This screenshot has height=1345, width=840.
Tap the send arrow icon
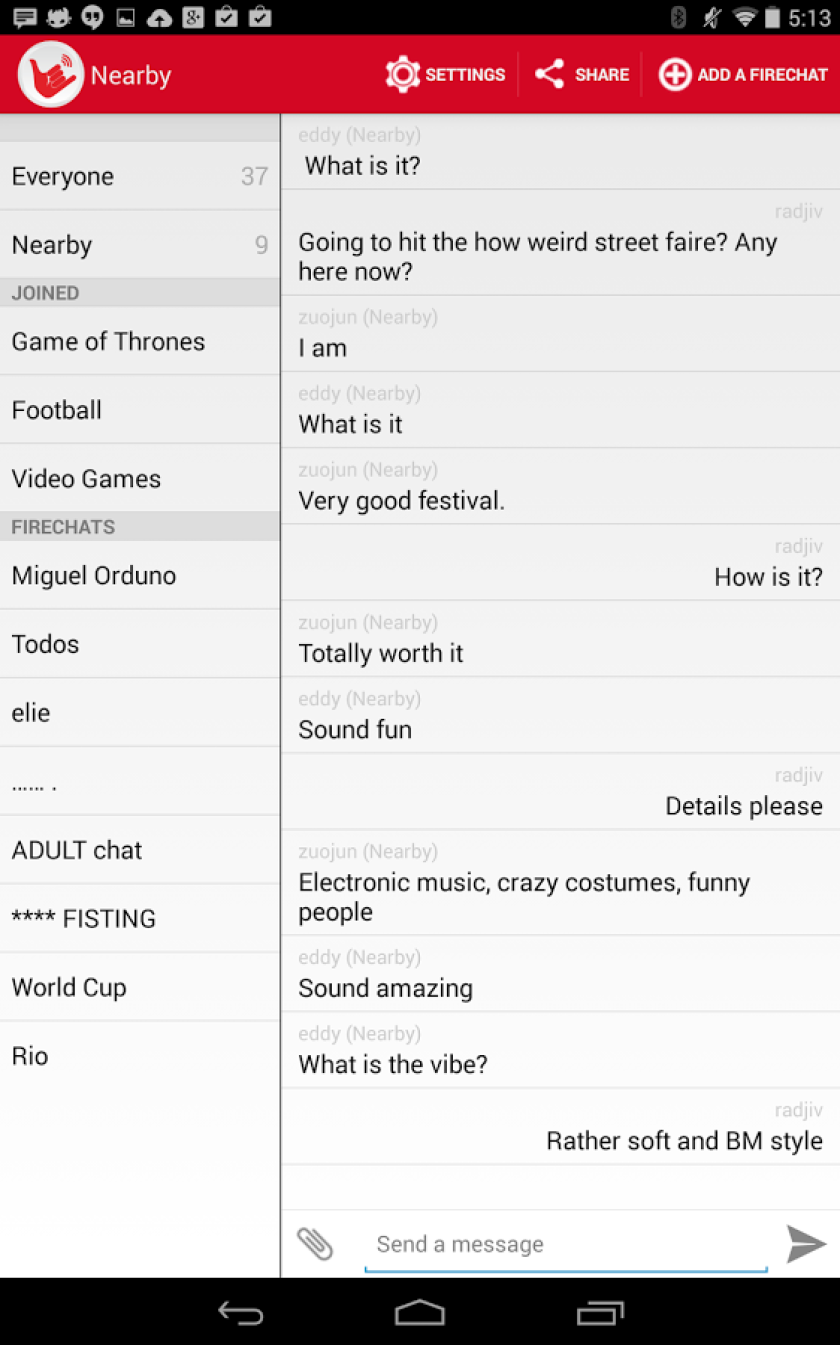click(806, 1244)
